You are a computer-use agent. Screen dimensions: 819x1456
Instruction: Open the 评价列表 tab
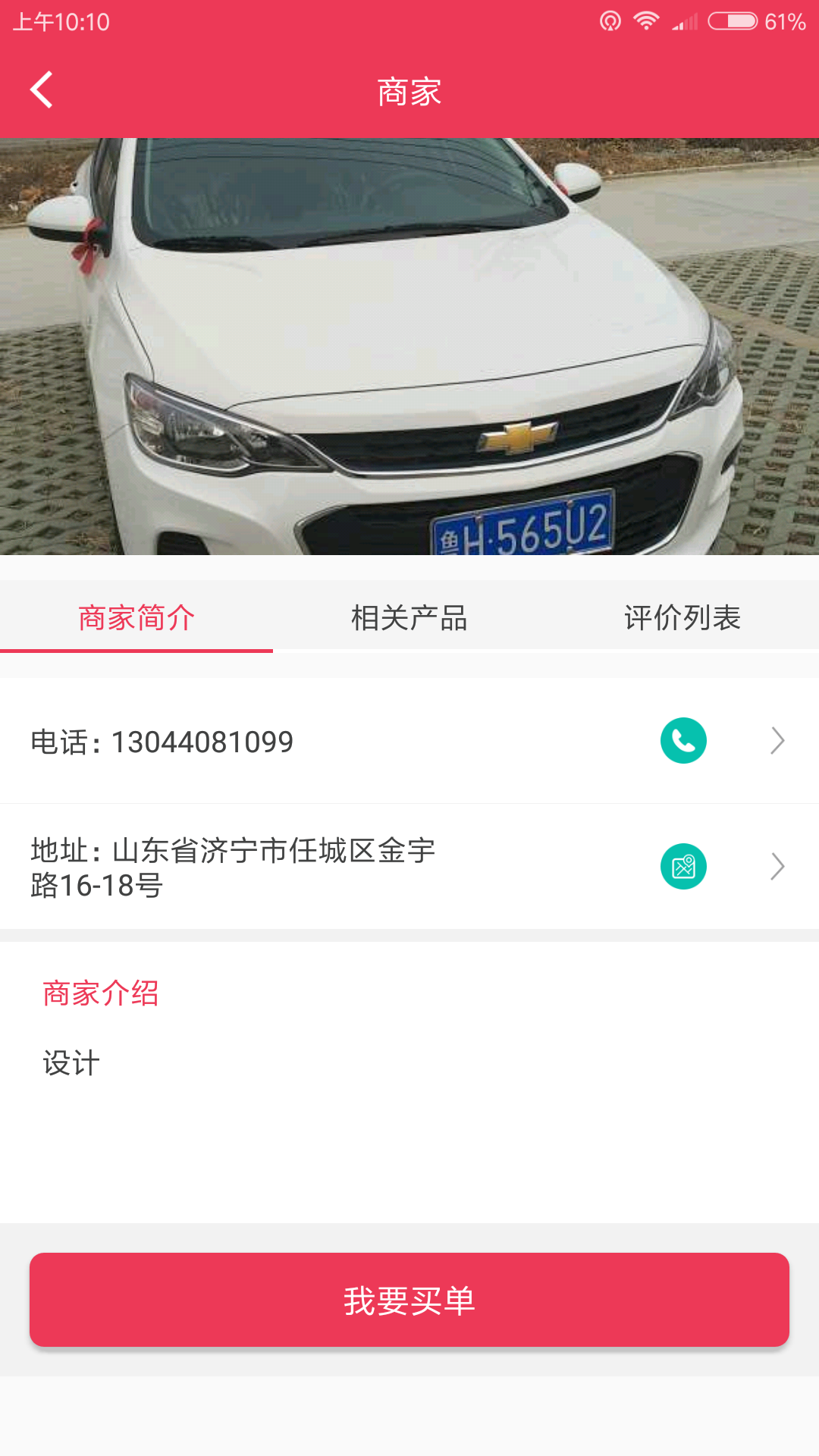pos(682,618)
